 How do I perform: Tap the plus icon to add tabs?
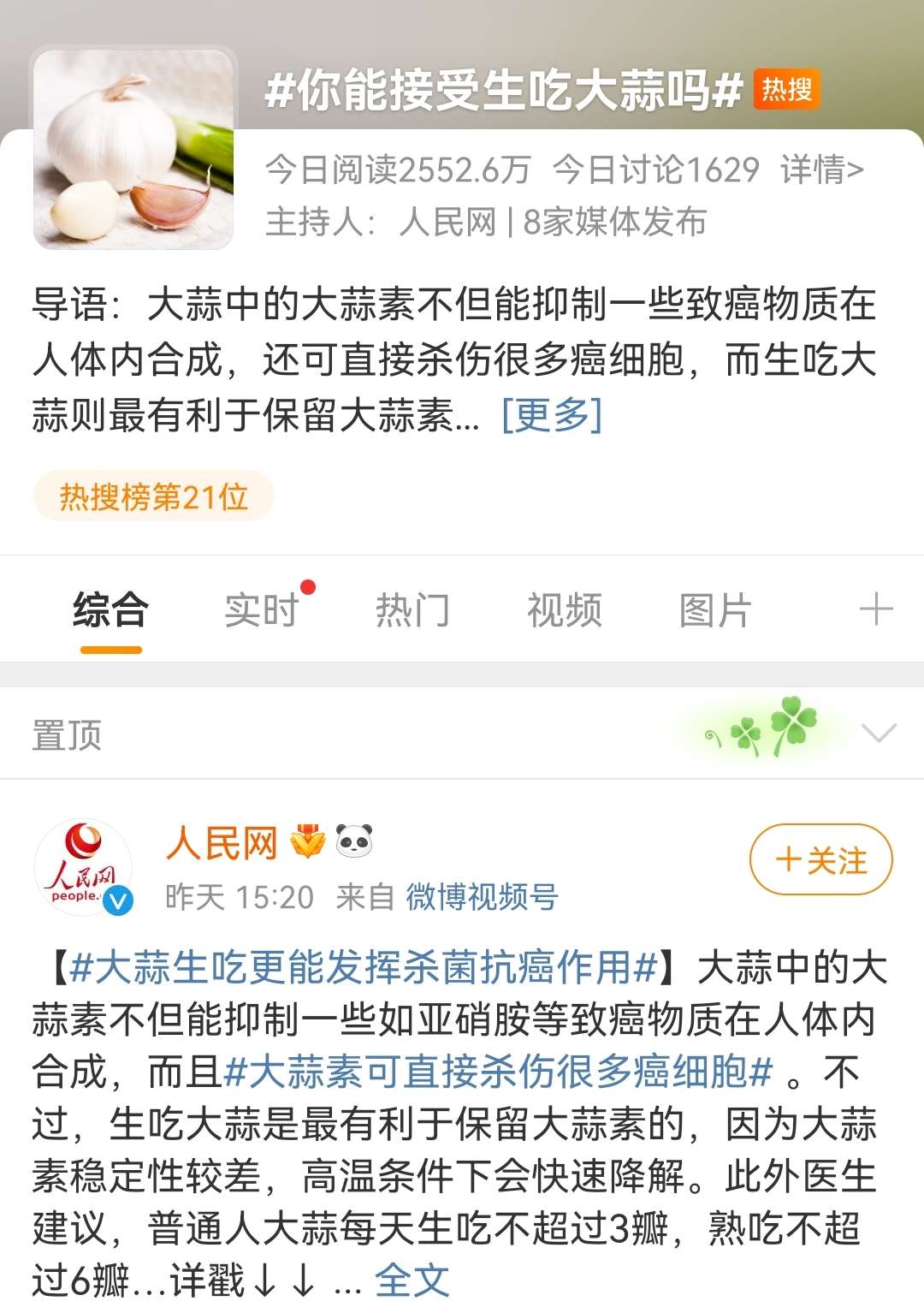[x=875, y=610]
